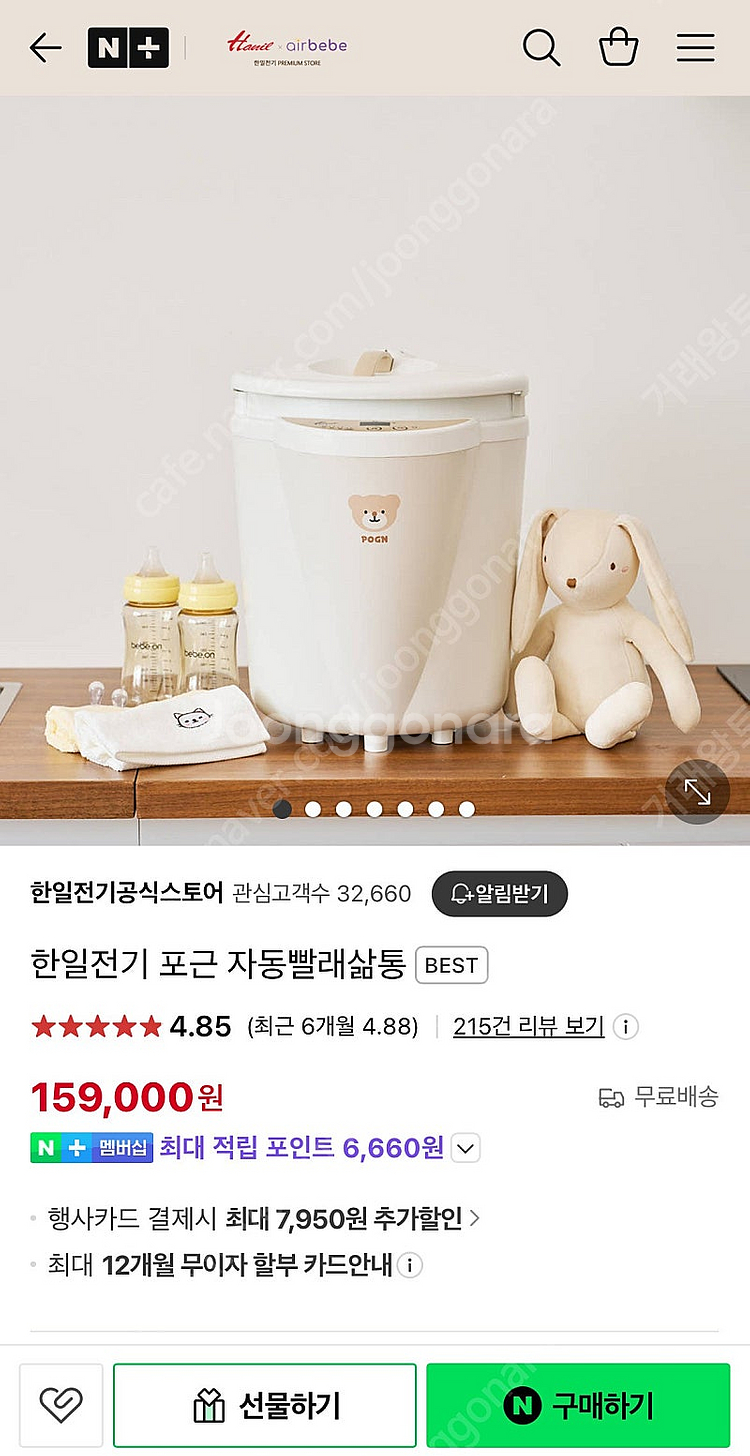Open the 215건 리뷰 보기 link

tap(528, 1026)
